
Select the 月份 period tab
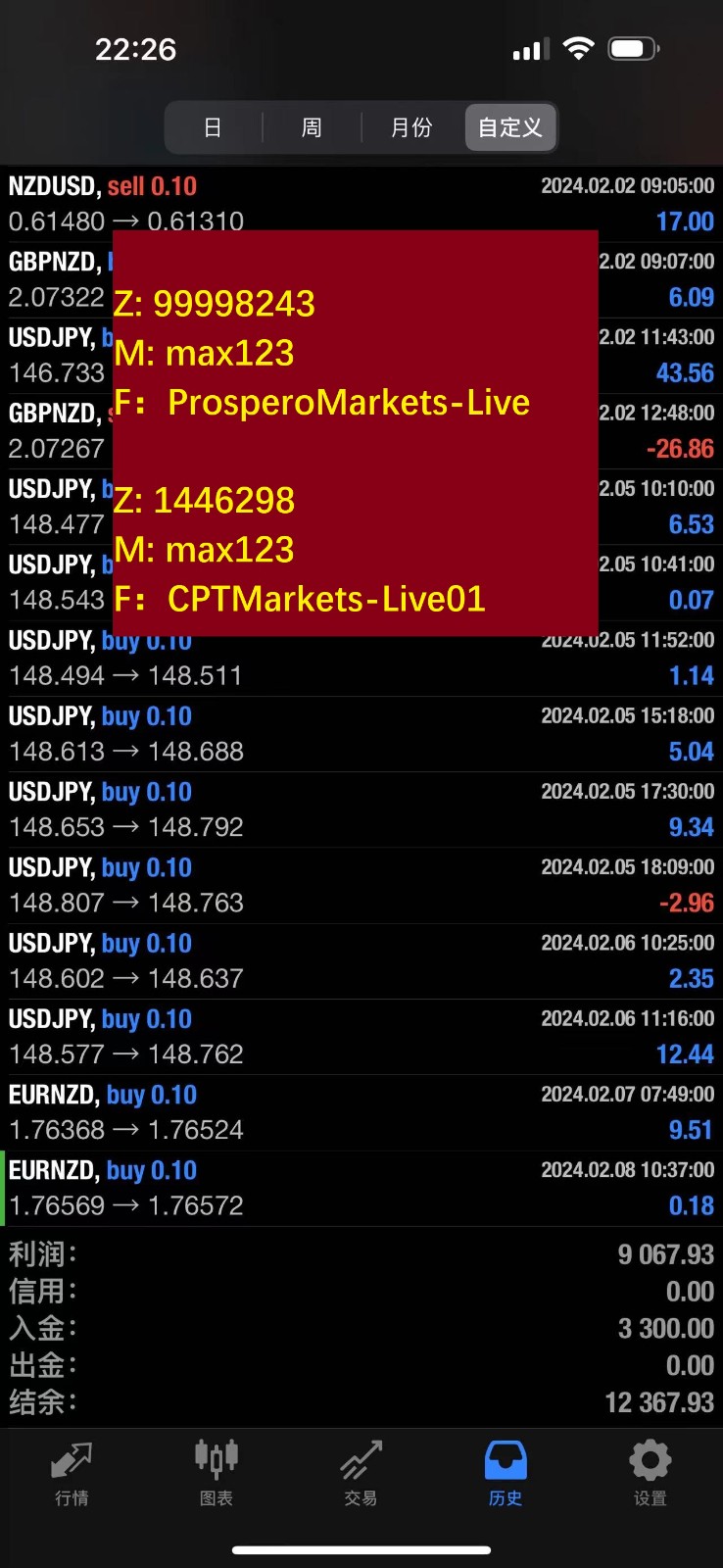tap(411, 127)
